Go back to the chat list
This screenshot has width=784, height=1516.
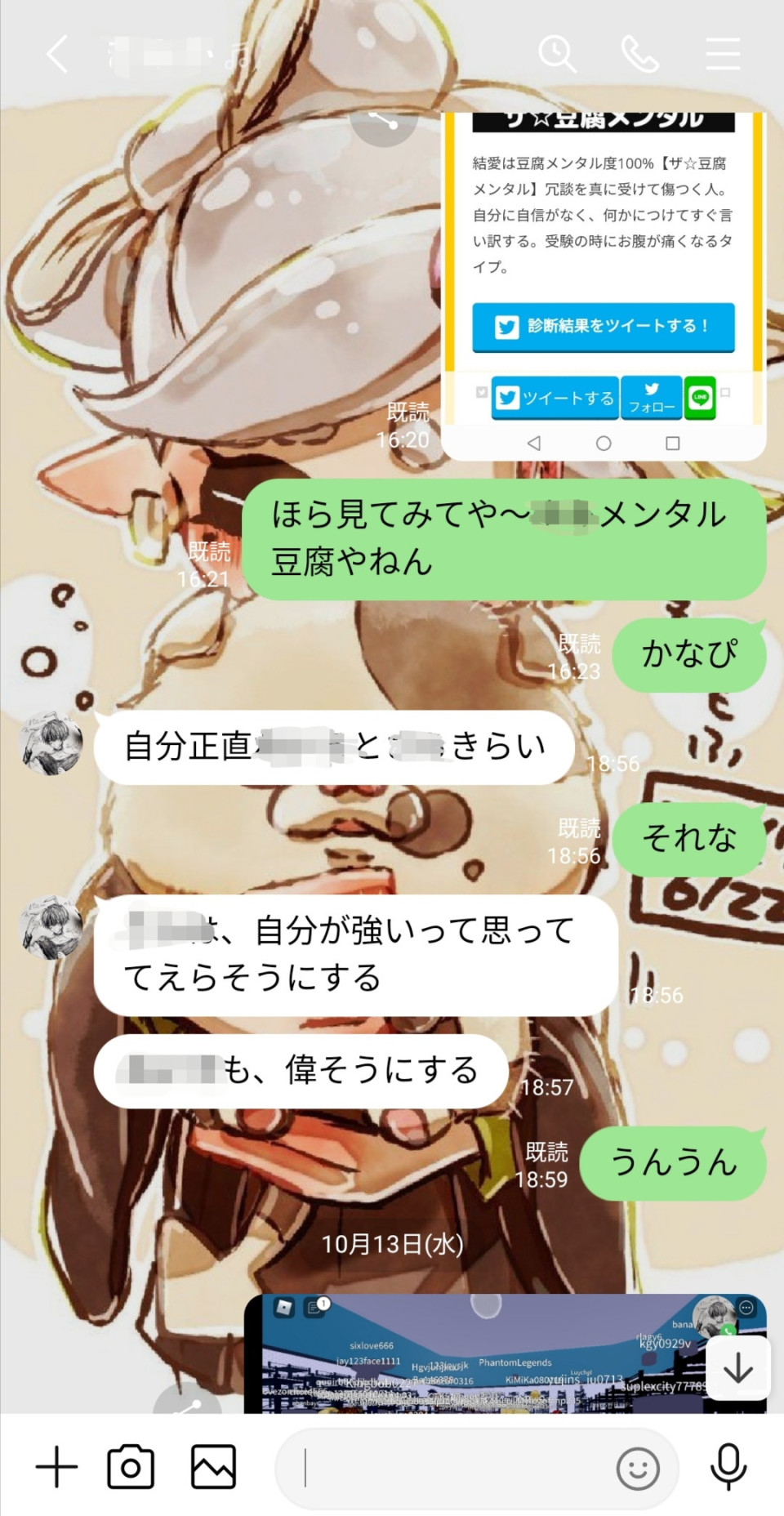click(57, 55)
